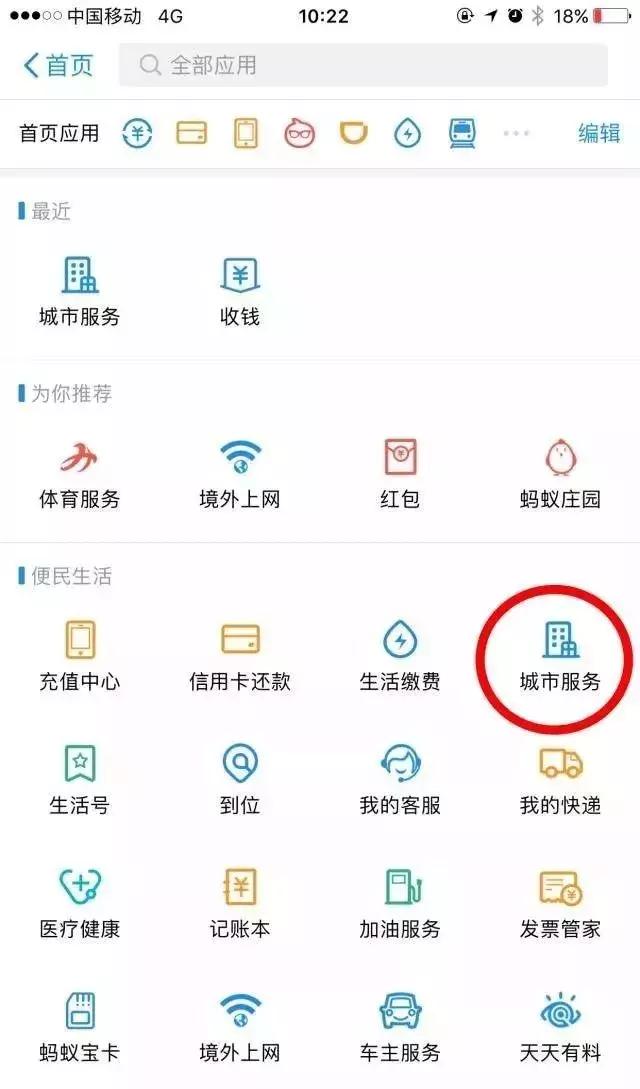The height and width of the screenshot is (1089, 640).
Task: Open 生活缴费 in the grid
Action: click(400, 656)
